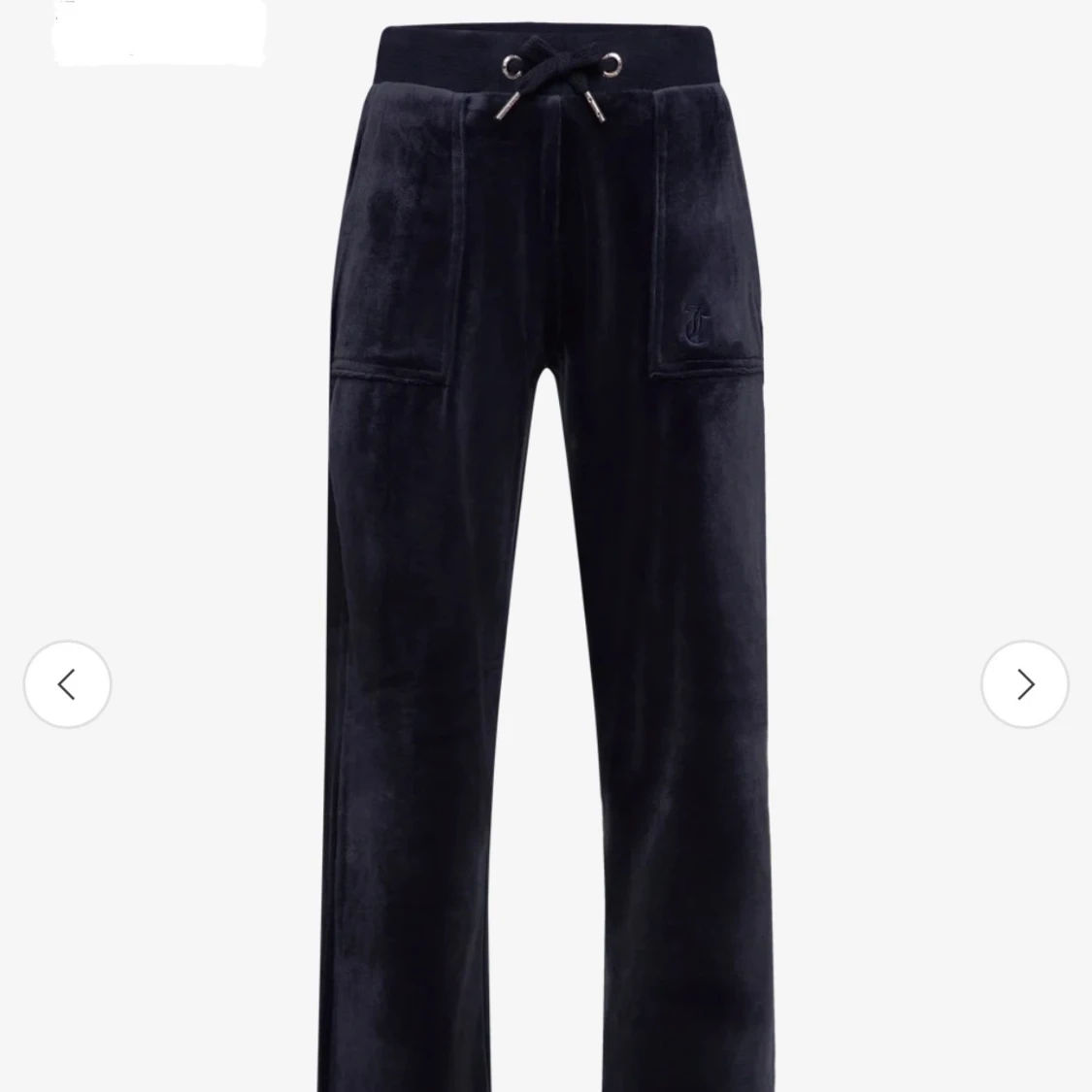
Task: Go to the previous product image
Action: coord(67,684)
